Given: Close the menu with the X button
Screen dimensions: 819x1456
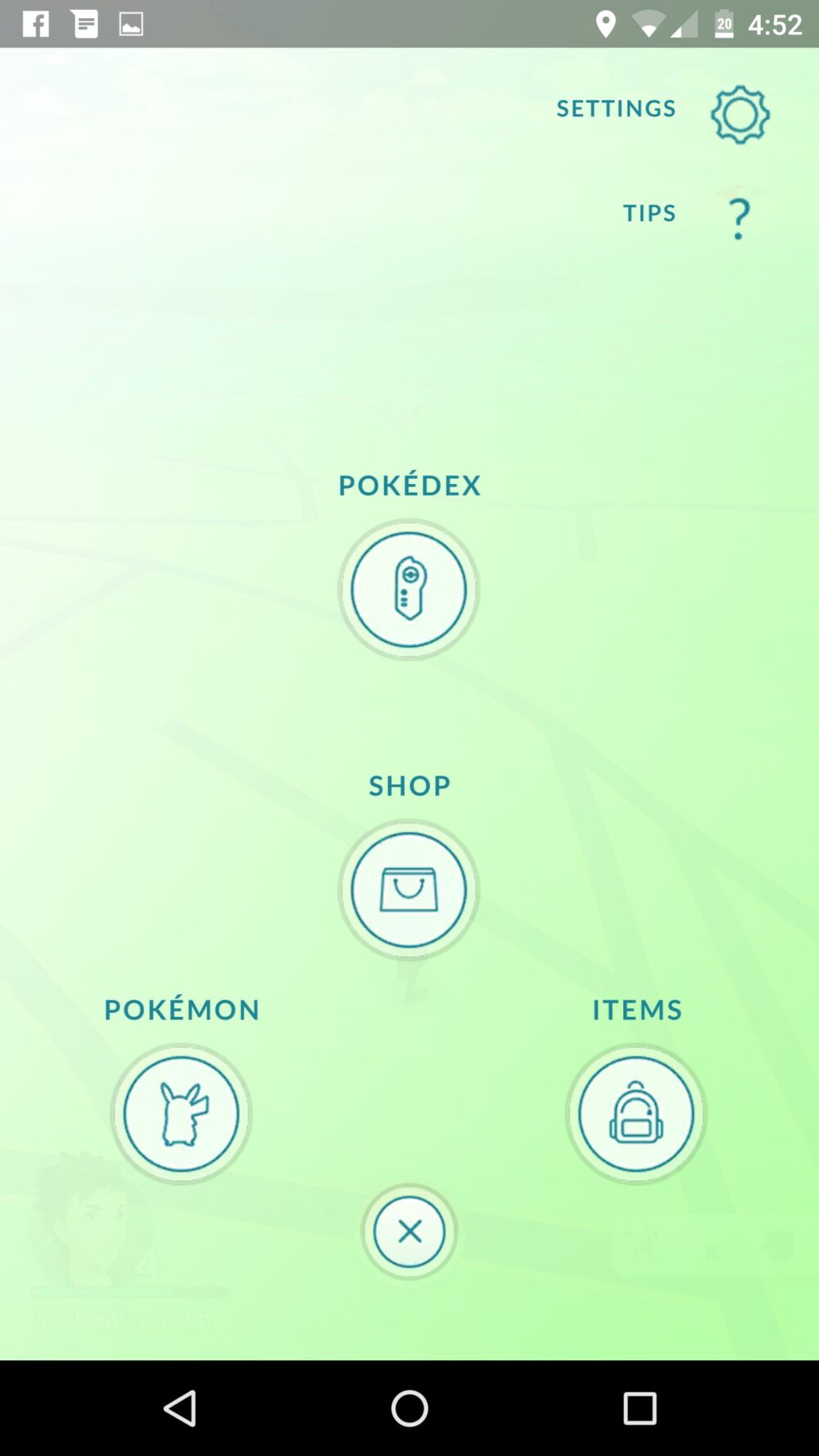Looking at the screenshot, I should click(x=409, y=1232).
